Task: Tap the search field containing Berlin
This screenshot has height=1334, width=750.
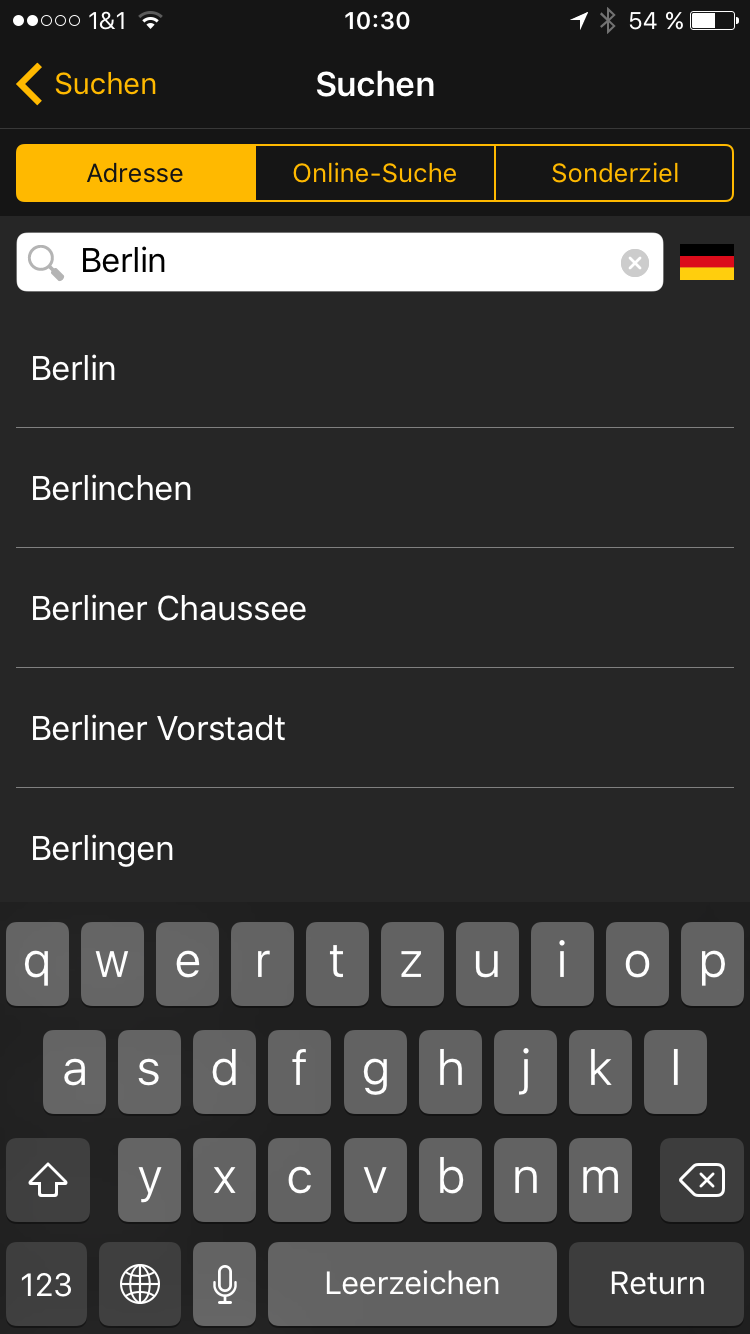Action: click(340, 262)
